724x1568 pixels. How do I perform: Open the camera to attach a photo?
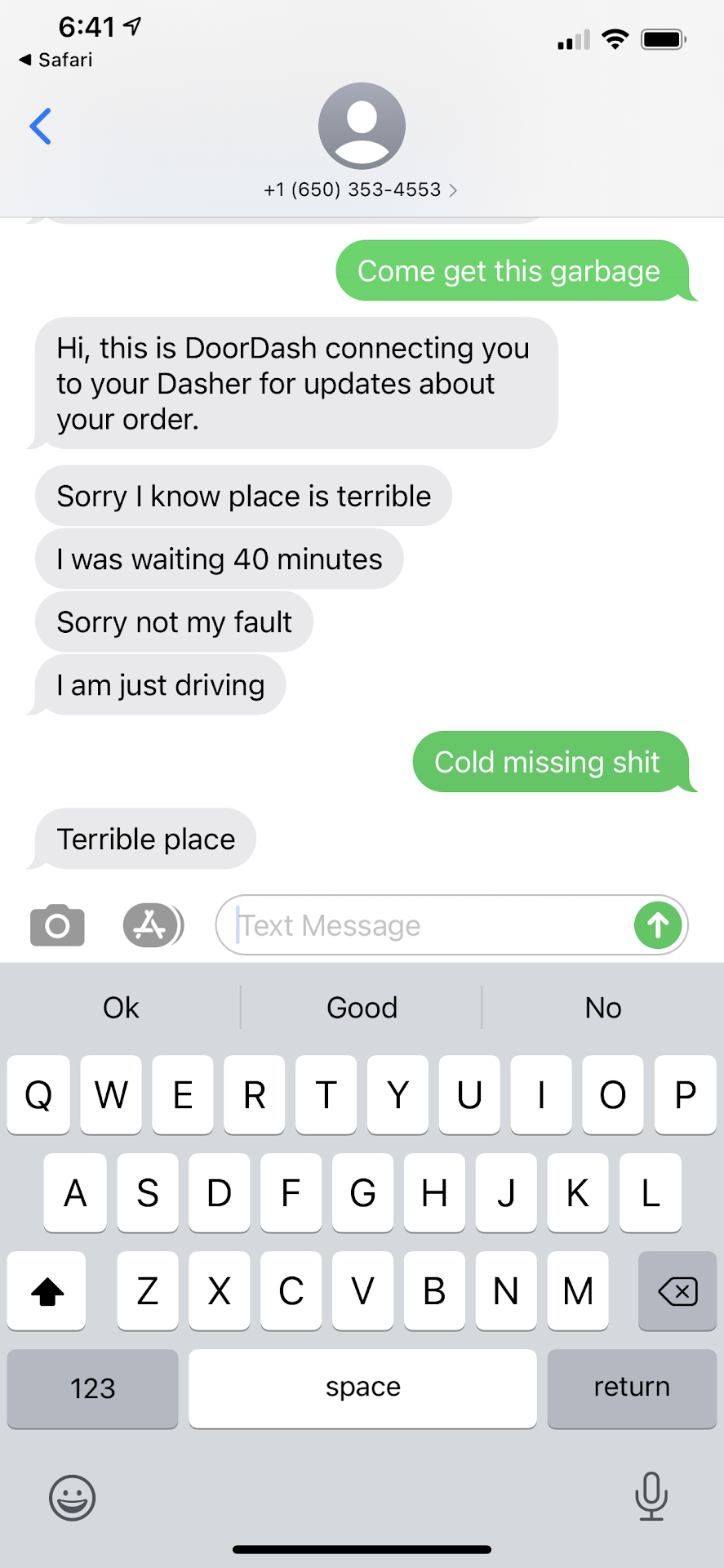(x=57, y=925)
